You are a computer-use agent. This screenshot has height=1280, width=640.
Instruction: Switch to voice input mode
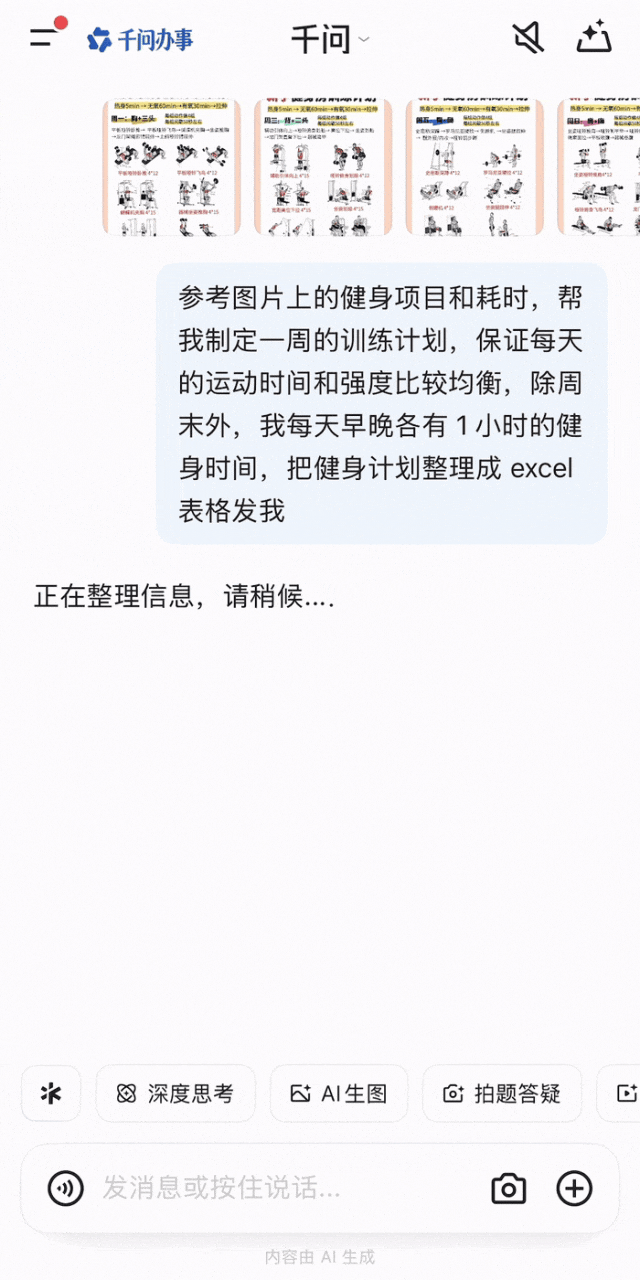(x=66, y=1188)
